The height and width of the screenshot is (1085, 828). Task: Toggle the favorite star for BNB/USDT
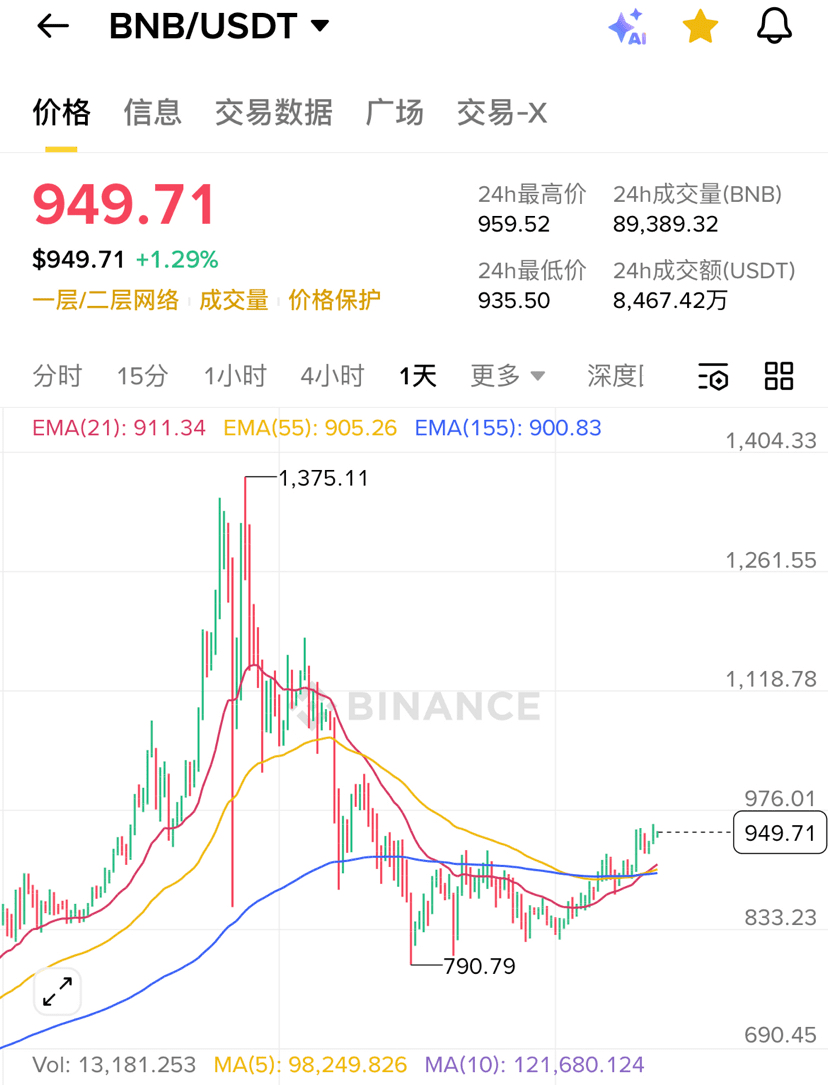coord(700,27)
